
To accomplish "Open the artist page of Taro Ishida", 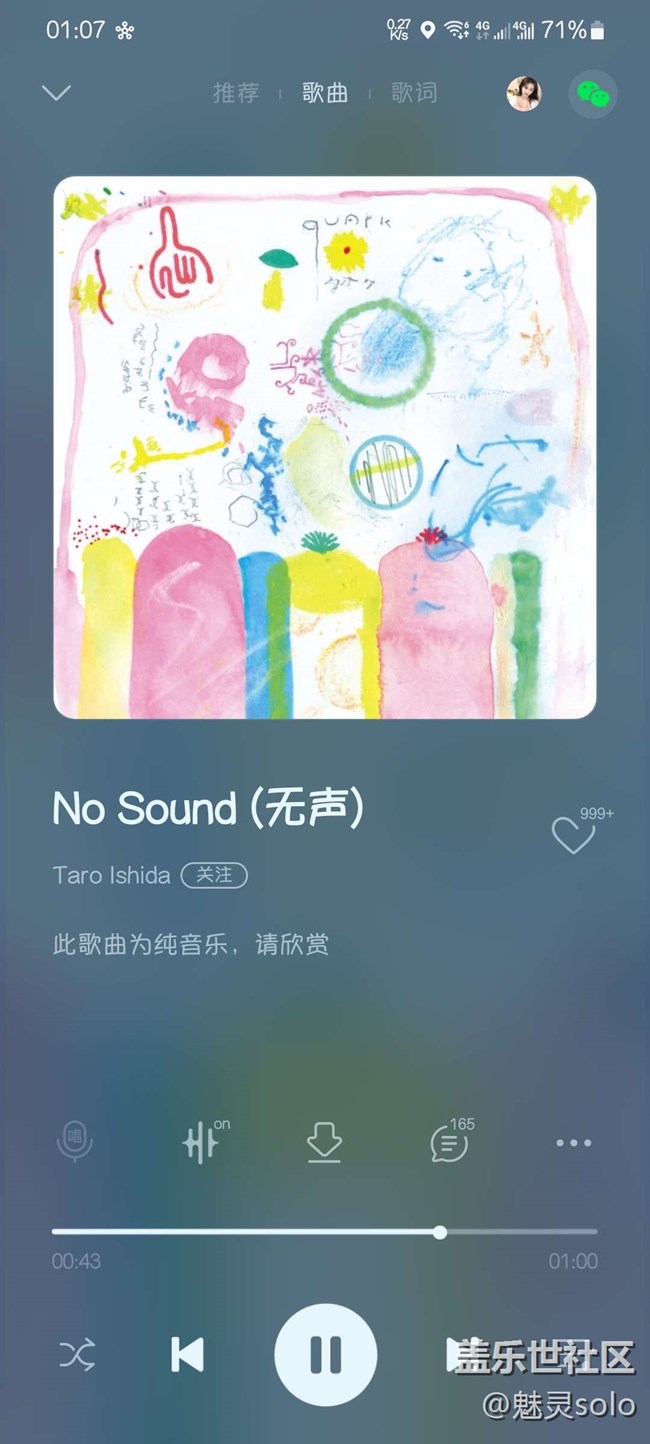I will click(111, 875).
